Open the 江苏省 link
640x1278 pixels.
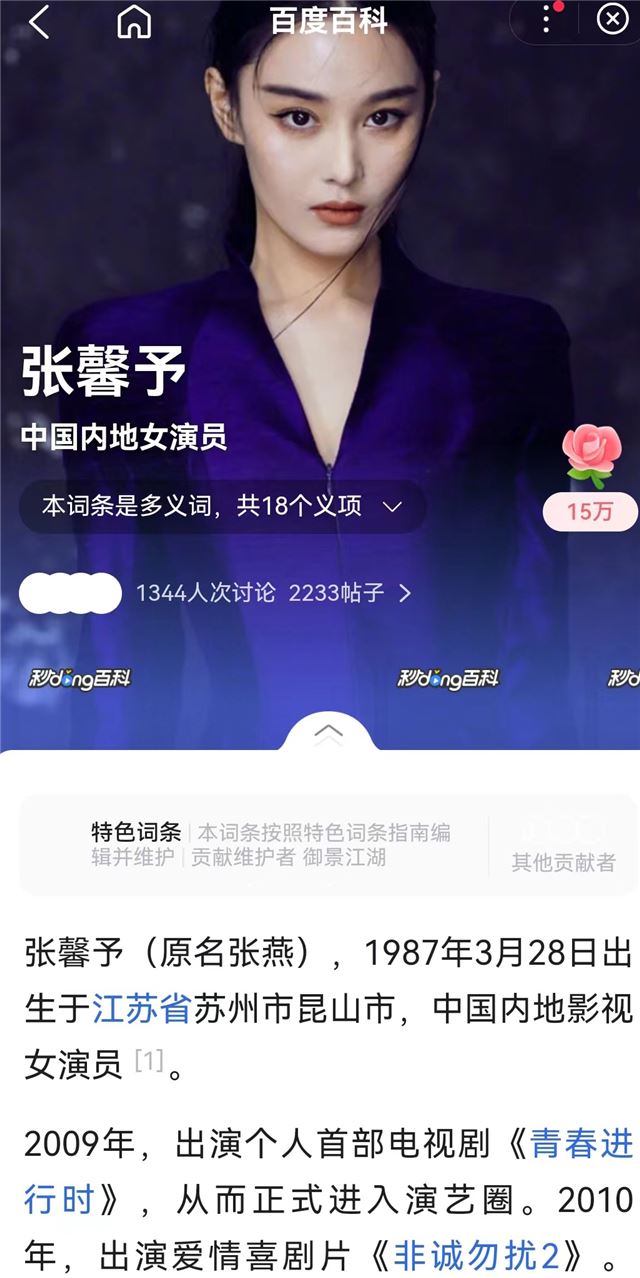(141, 1010)
